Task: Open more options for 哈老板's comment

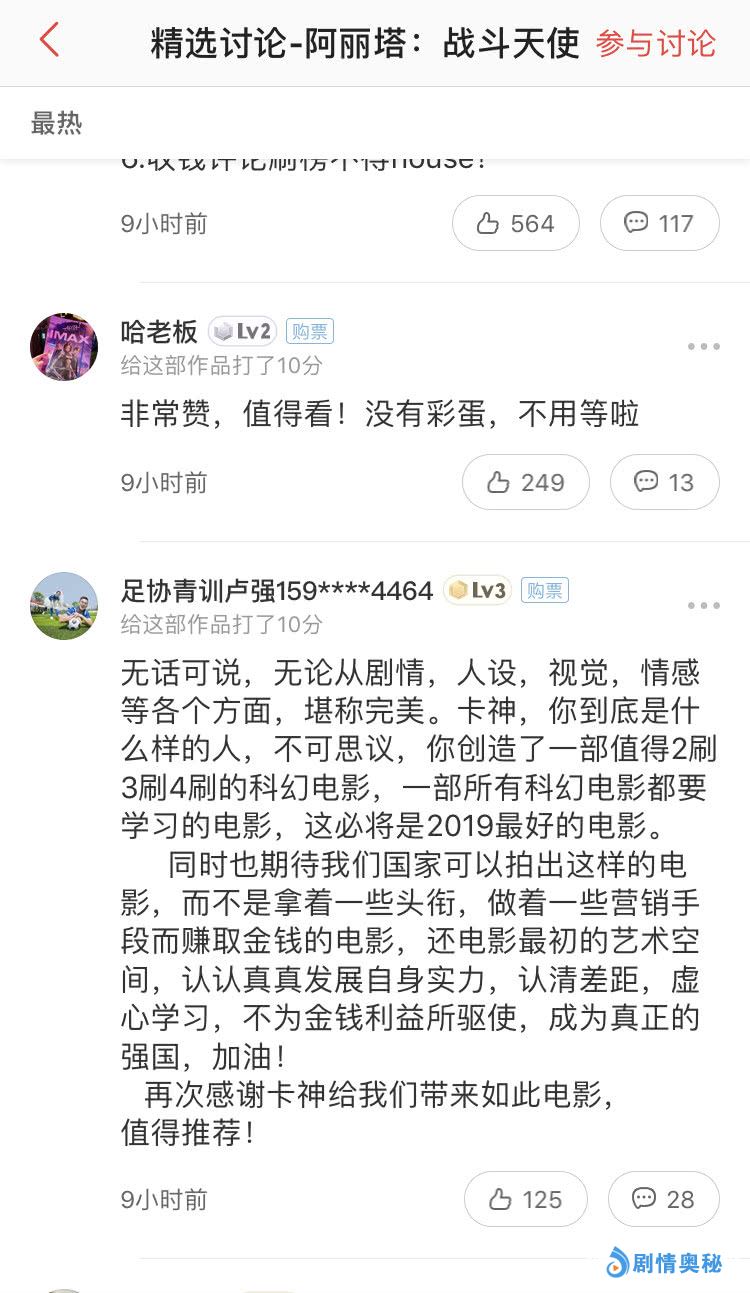Action: 703,347
